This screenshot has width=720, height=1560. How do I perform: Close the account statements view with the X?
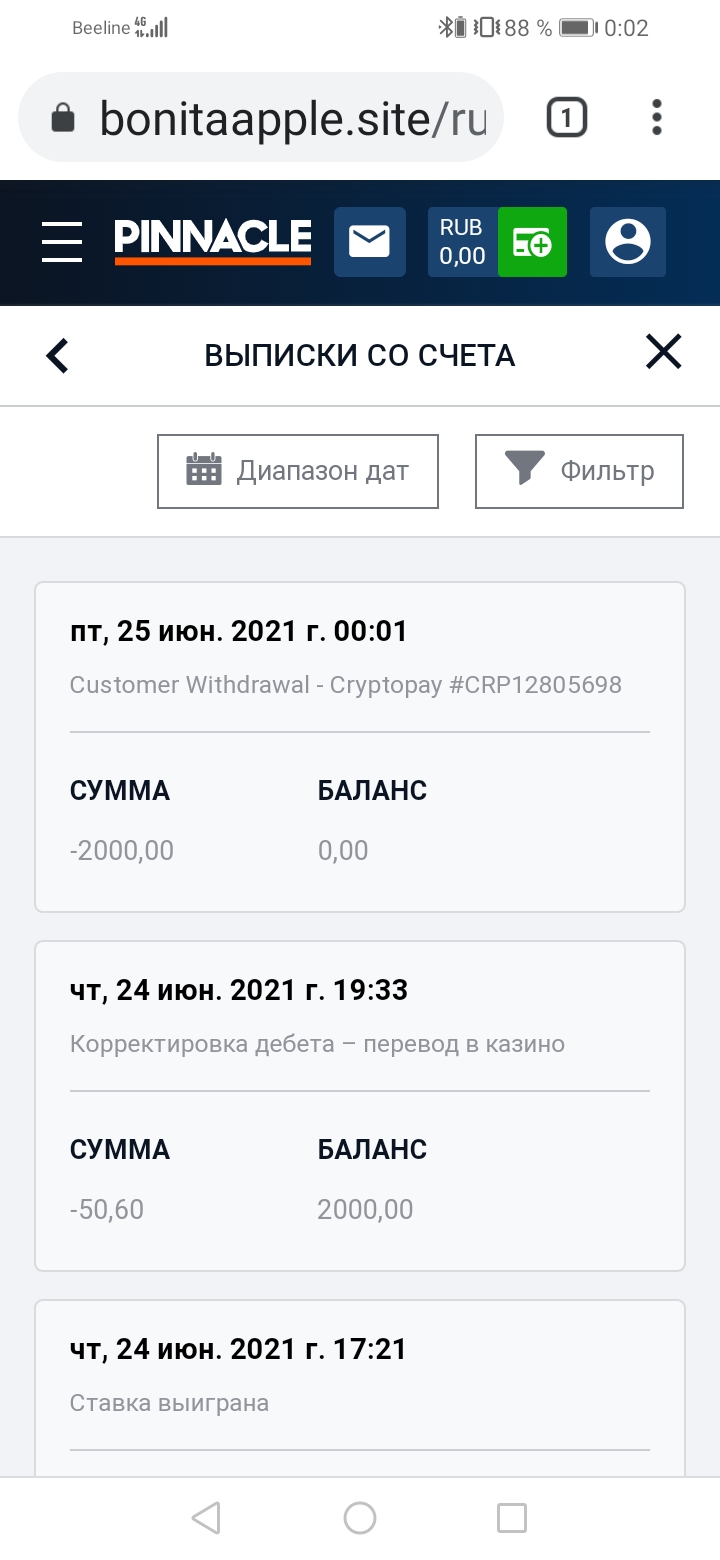(x=663, y=352)
